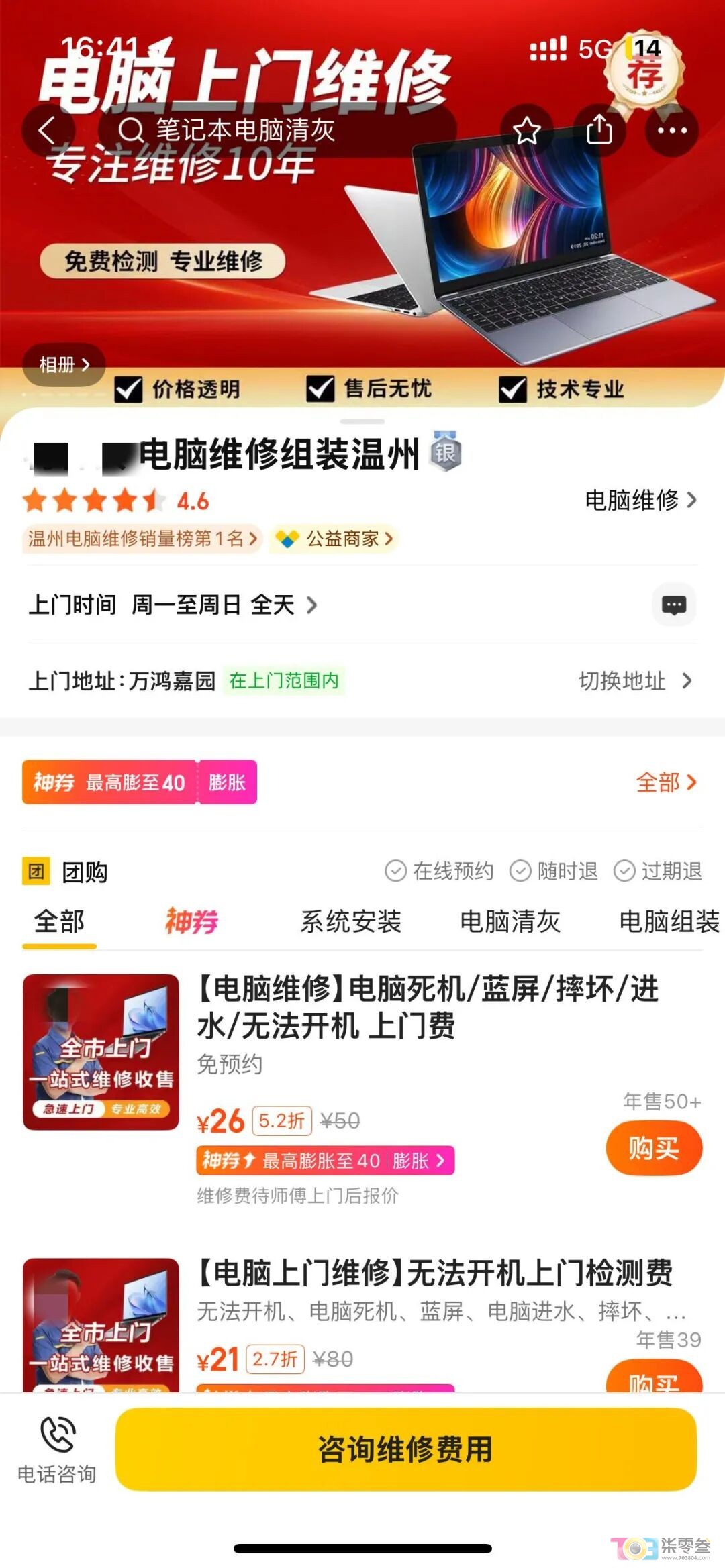Go back using the back arrow

tap(47, 130)
